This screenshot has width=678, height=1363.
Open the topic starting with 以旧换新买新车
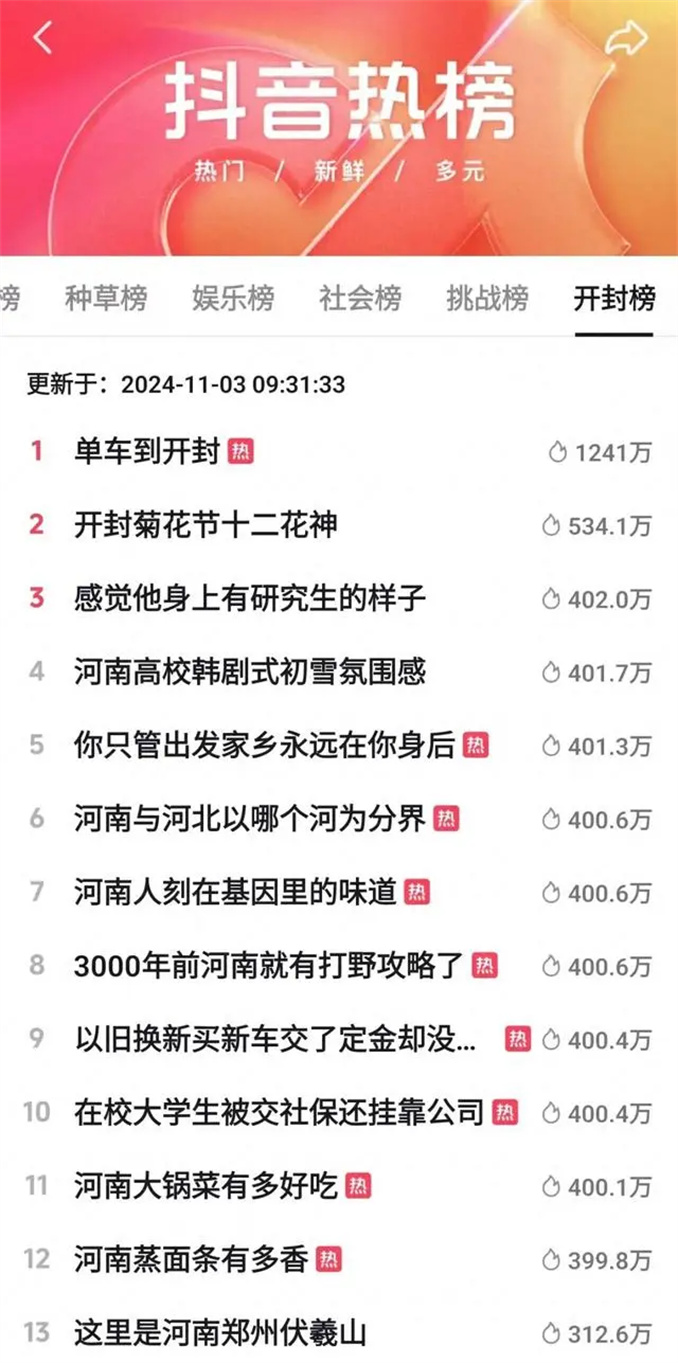point(277,1039)
